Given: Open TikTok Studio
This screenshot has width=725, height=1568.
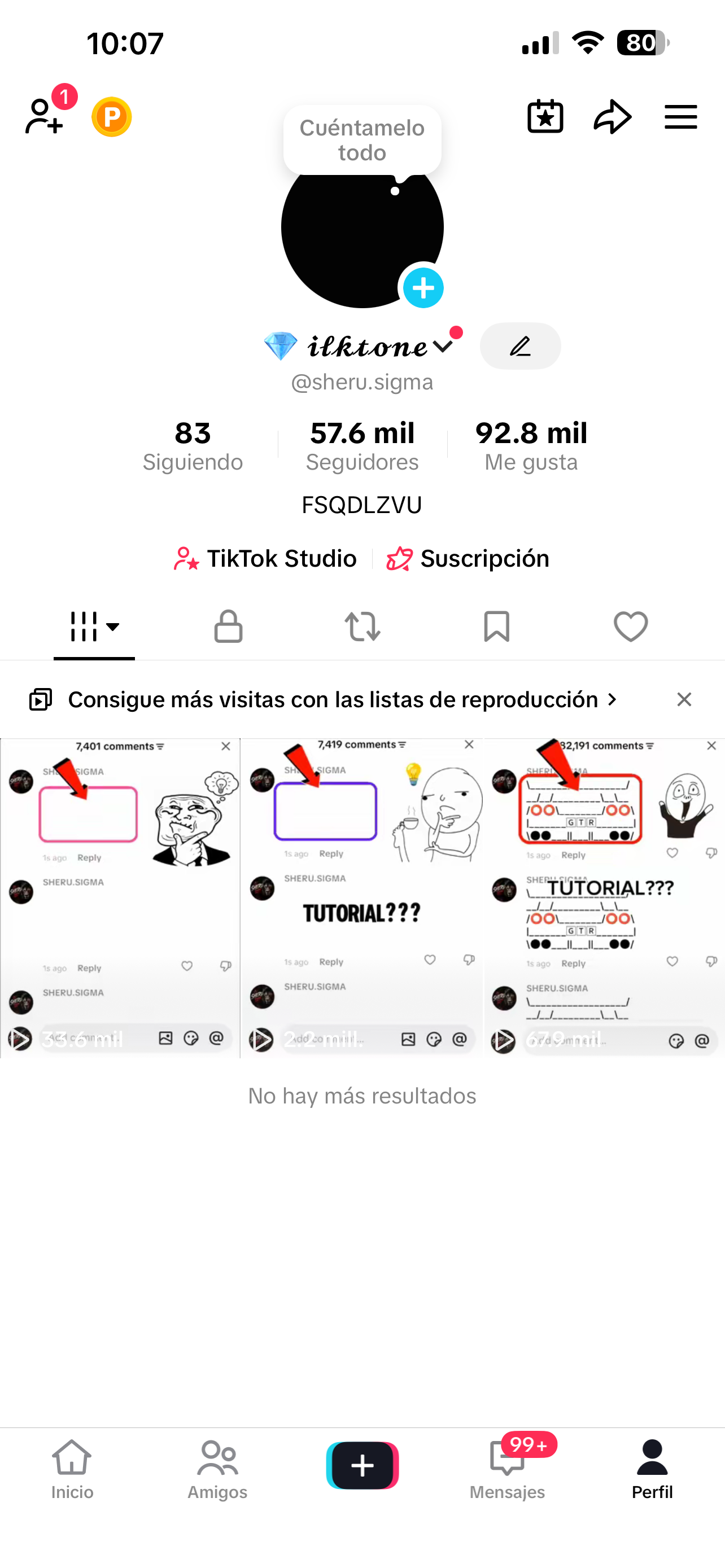Looking at the screenshot, I should tap(265, 558).
